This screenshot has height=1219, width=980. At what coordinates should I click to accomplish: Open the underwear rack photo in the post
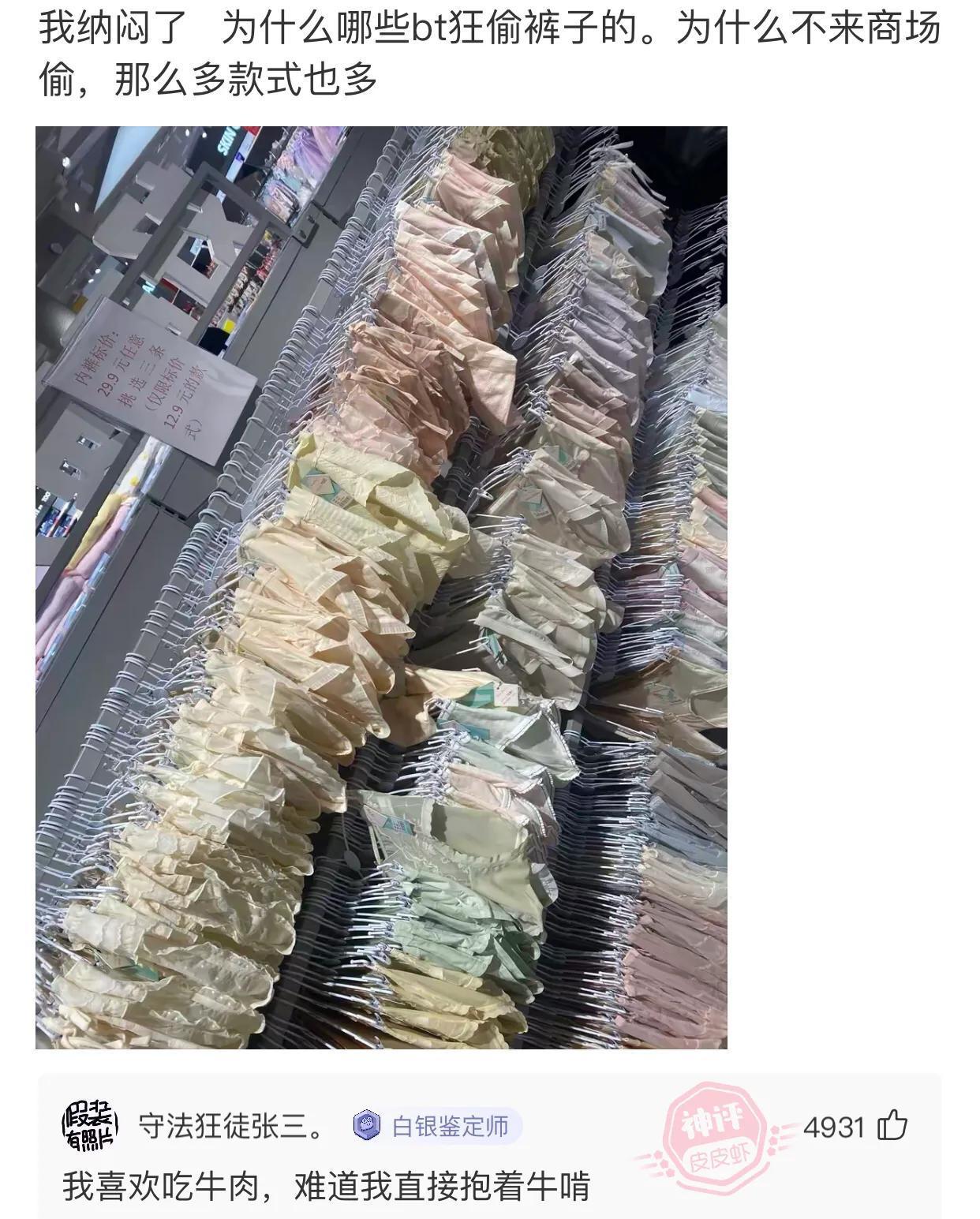(x=381, y=587)
